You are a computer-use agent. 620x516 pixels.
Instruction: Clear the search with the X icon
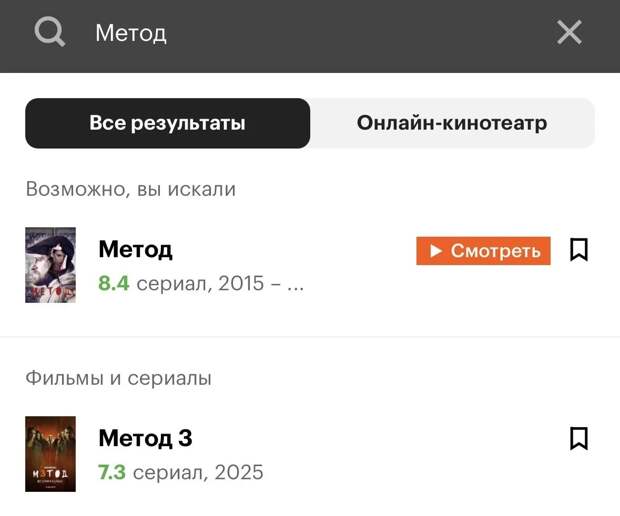tap(569, 33)
